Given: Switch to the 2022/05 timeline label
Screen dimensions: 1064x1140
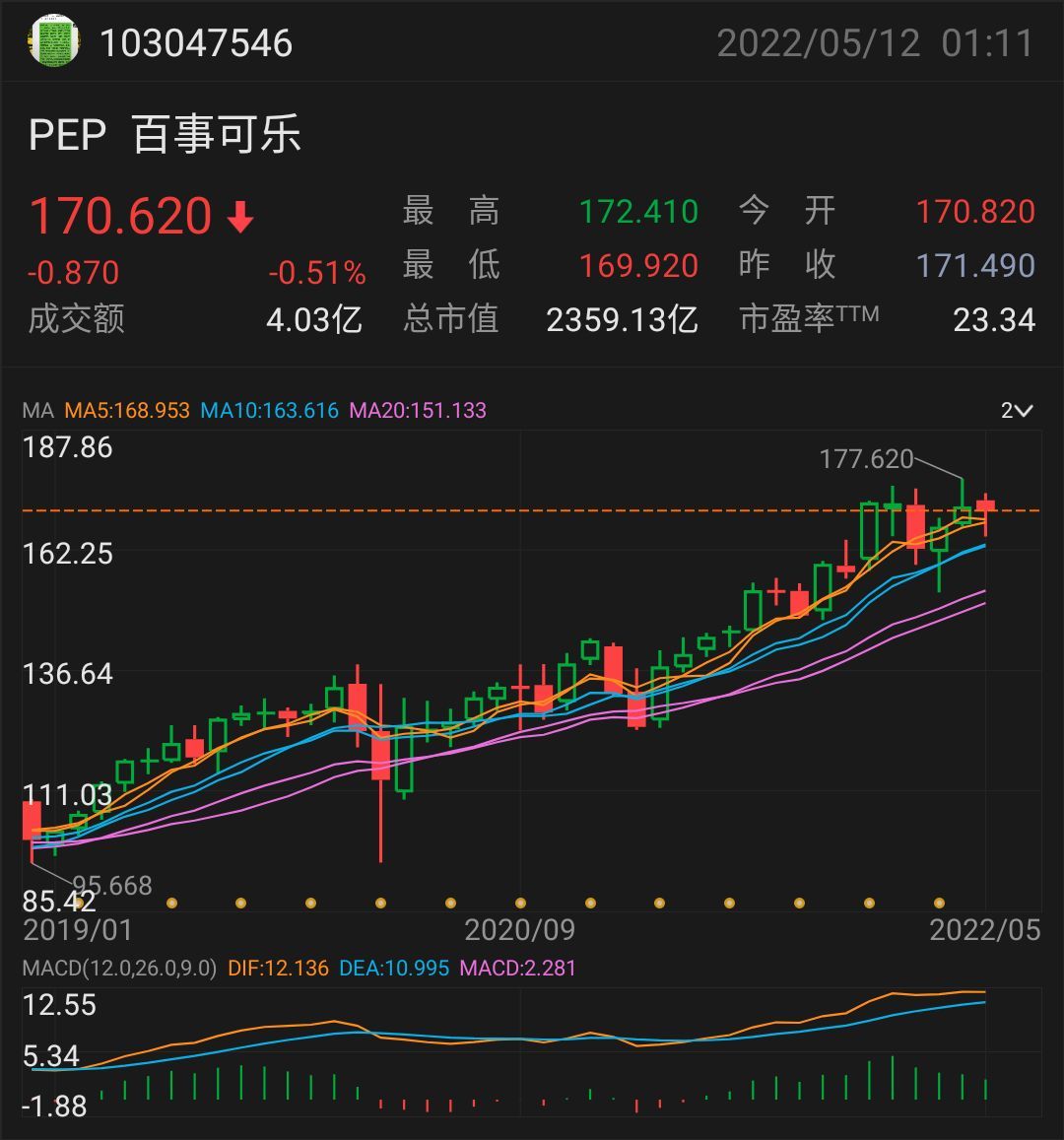Looking at the screenshot, I should tap(982, 928).
